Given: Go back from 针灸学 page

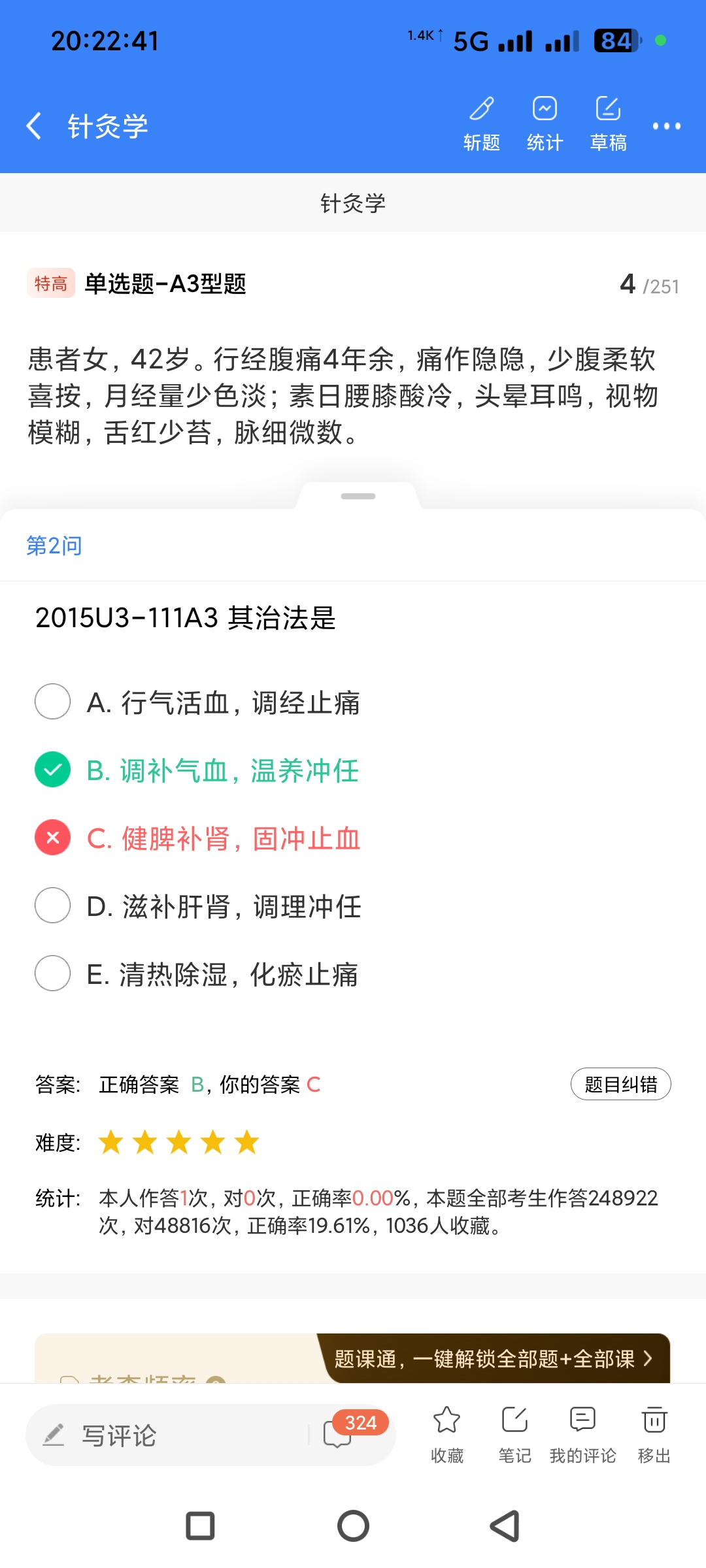Looking at the screenshot, I should (34, 125).
